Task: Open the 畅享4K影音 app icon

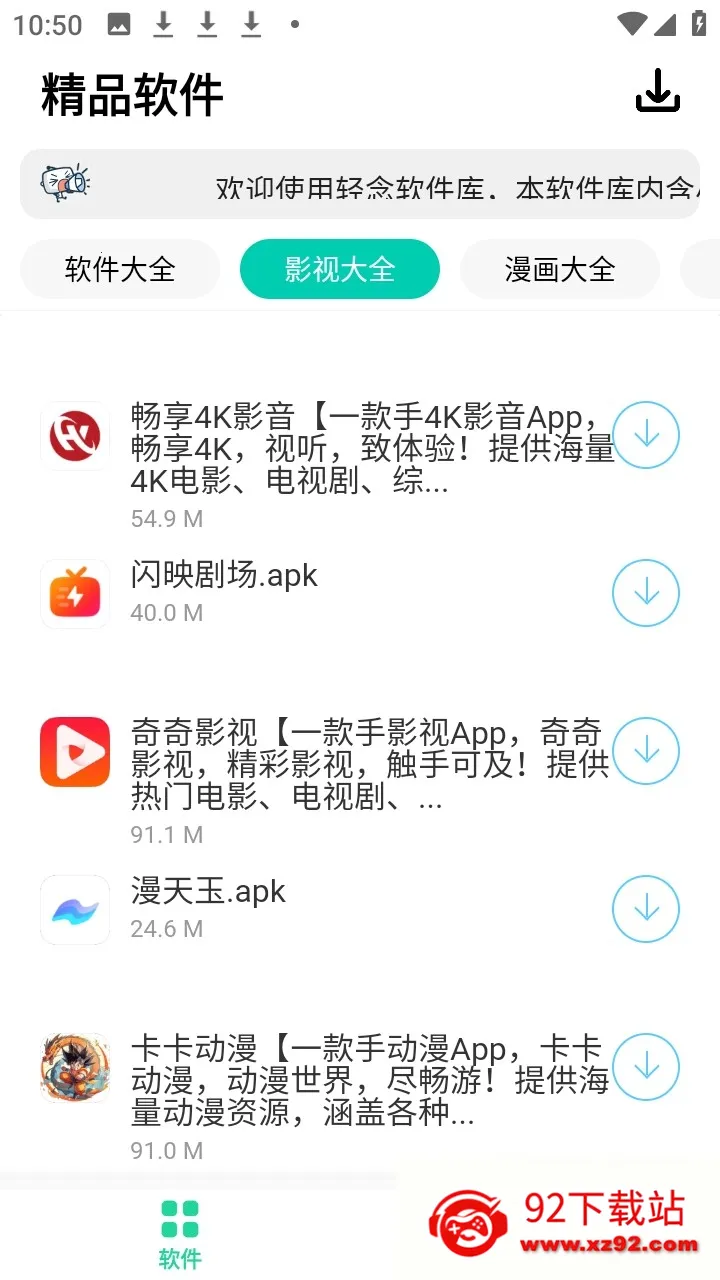Action: click(74, 436)
